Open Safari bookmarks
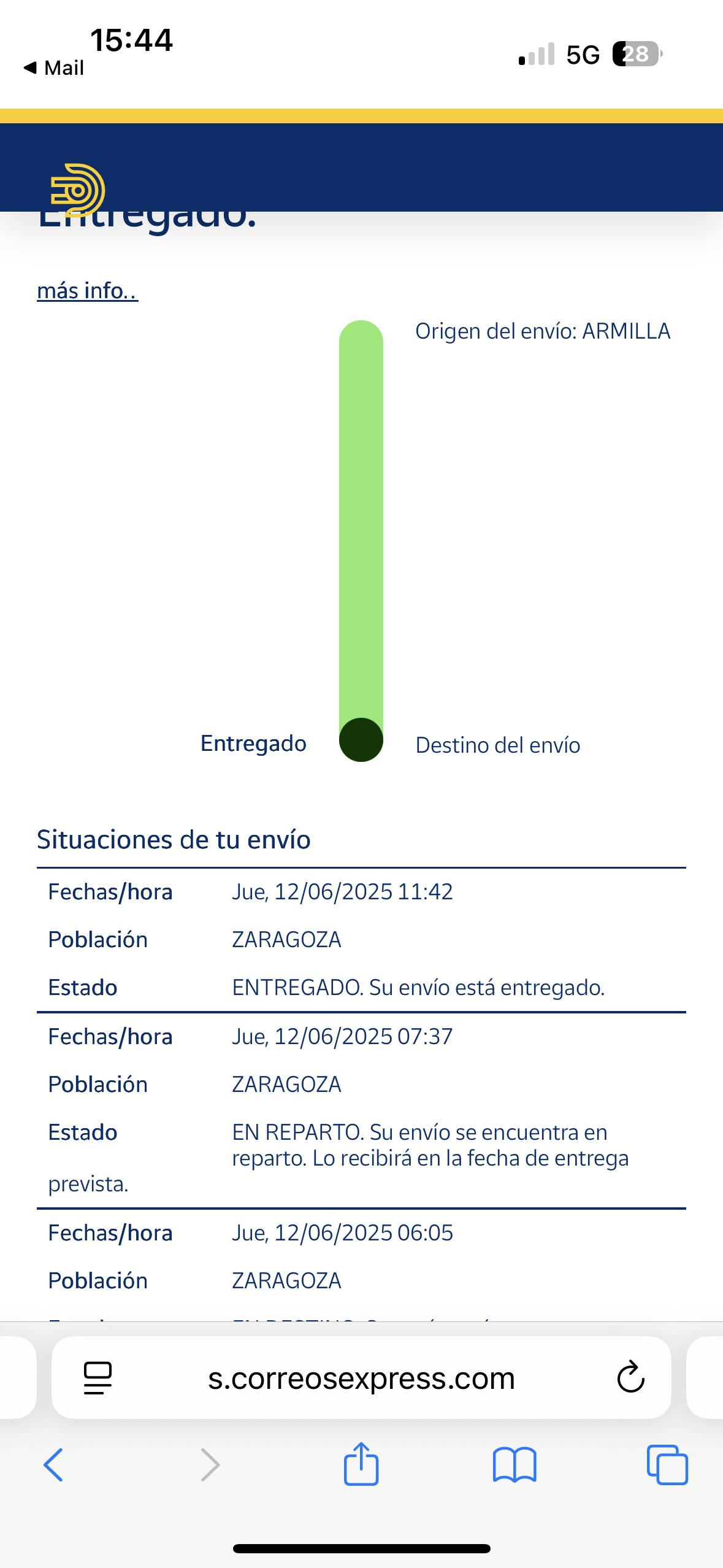This screenshot has width=723, height=1568. coord(515,1465)
